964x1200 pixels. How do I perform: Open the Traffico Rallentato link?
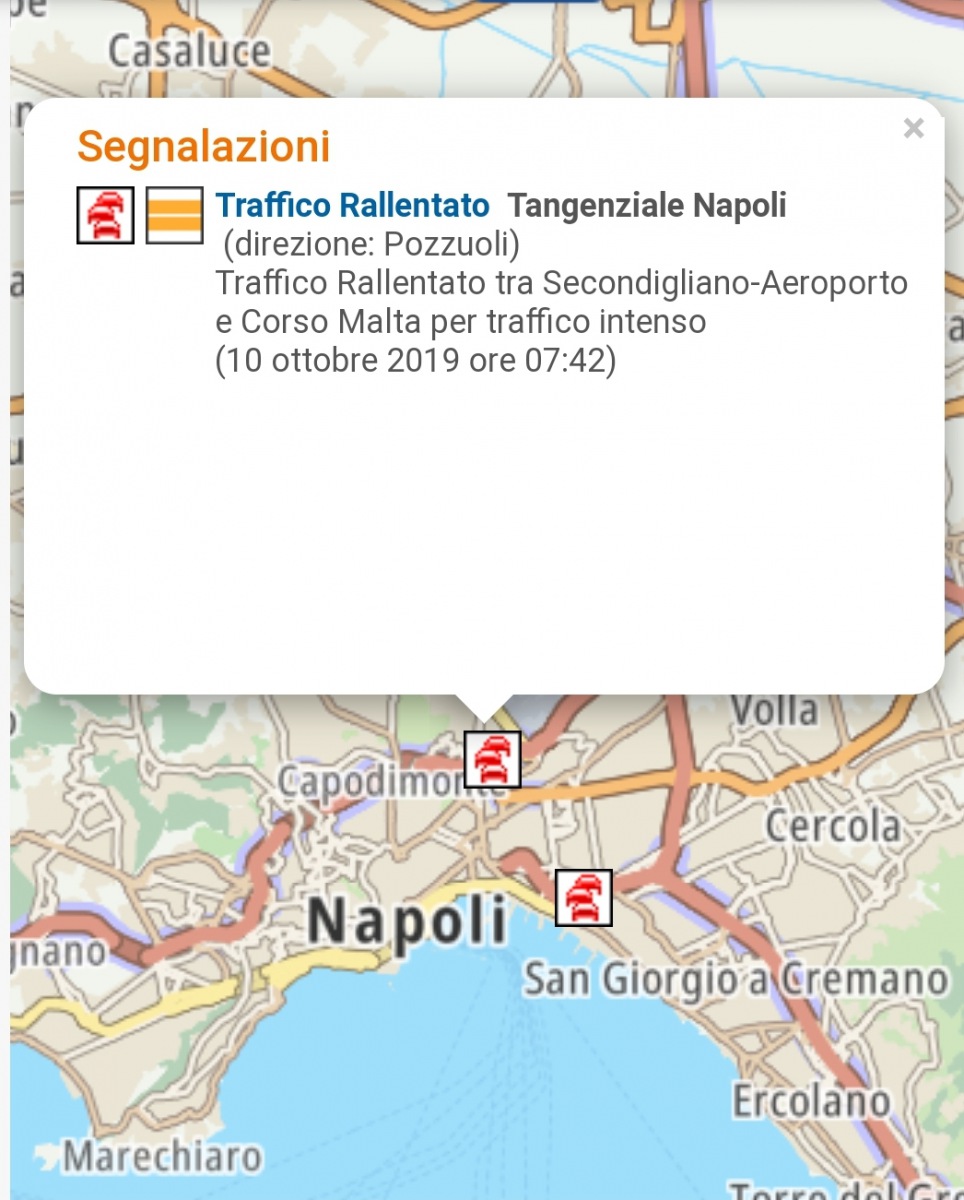[353, 206]
